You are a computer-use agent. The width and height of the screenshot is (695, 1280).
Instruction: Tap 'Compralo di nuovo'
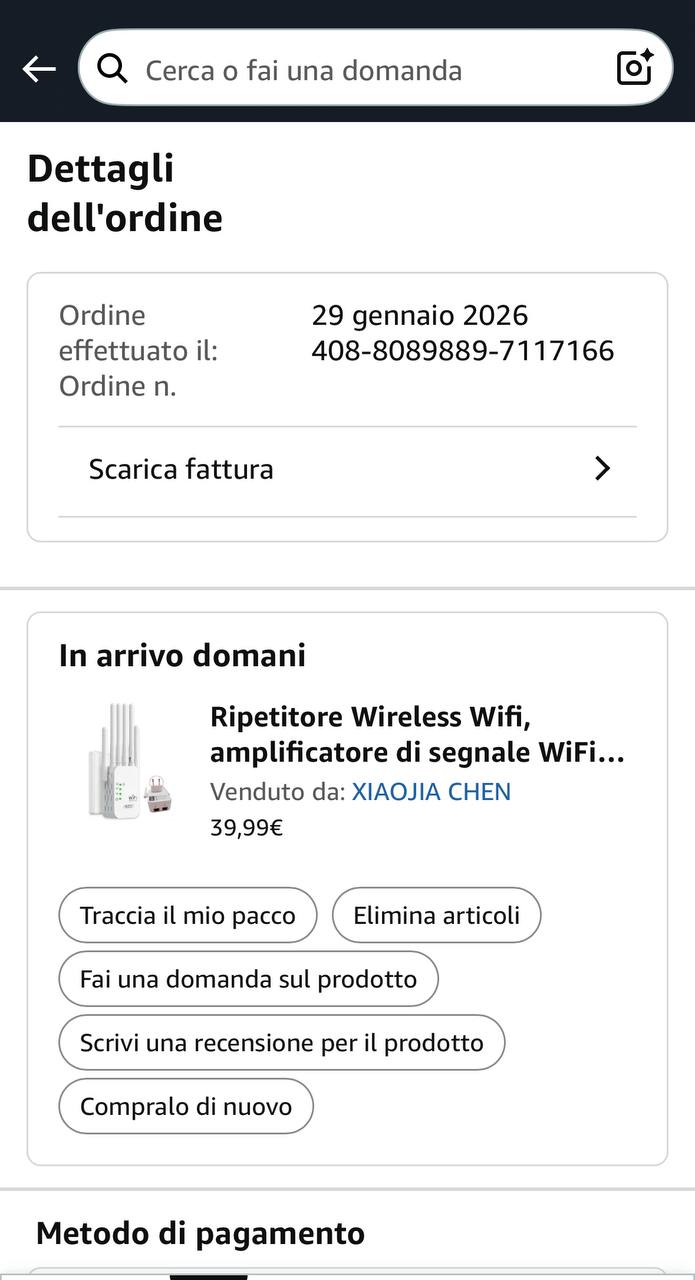click(x=186, y=1107)
